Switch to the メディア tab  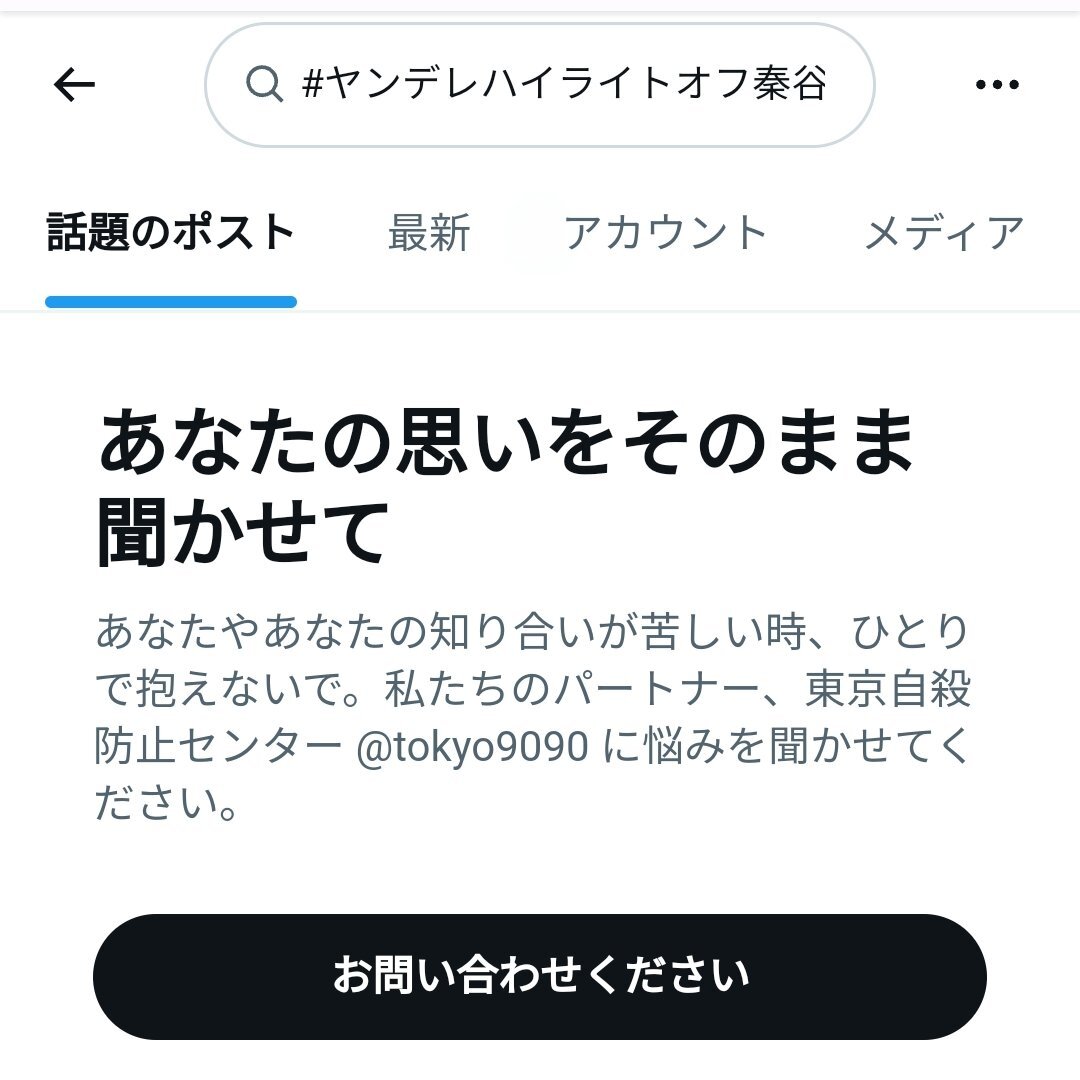(944, 233)
